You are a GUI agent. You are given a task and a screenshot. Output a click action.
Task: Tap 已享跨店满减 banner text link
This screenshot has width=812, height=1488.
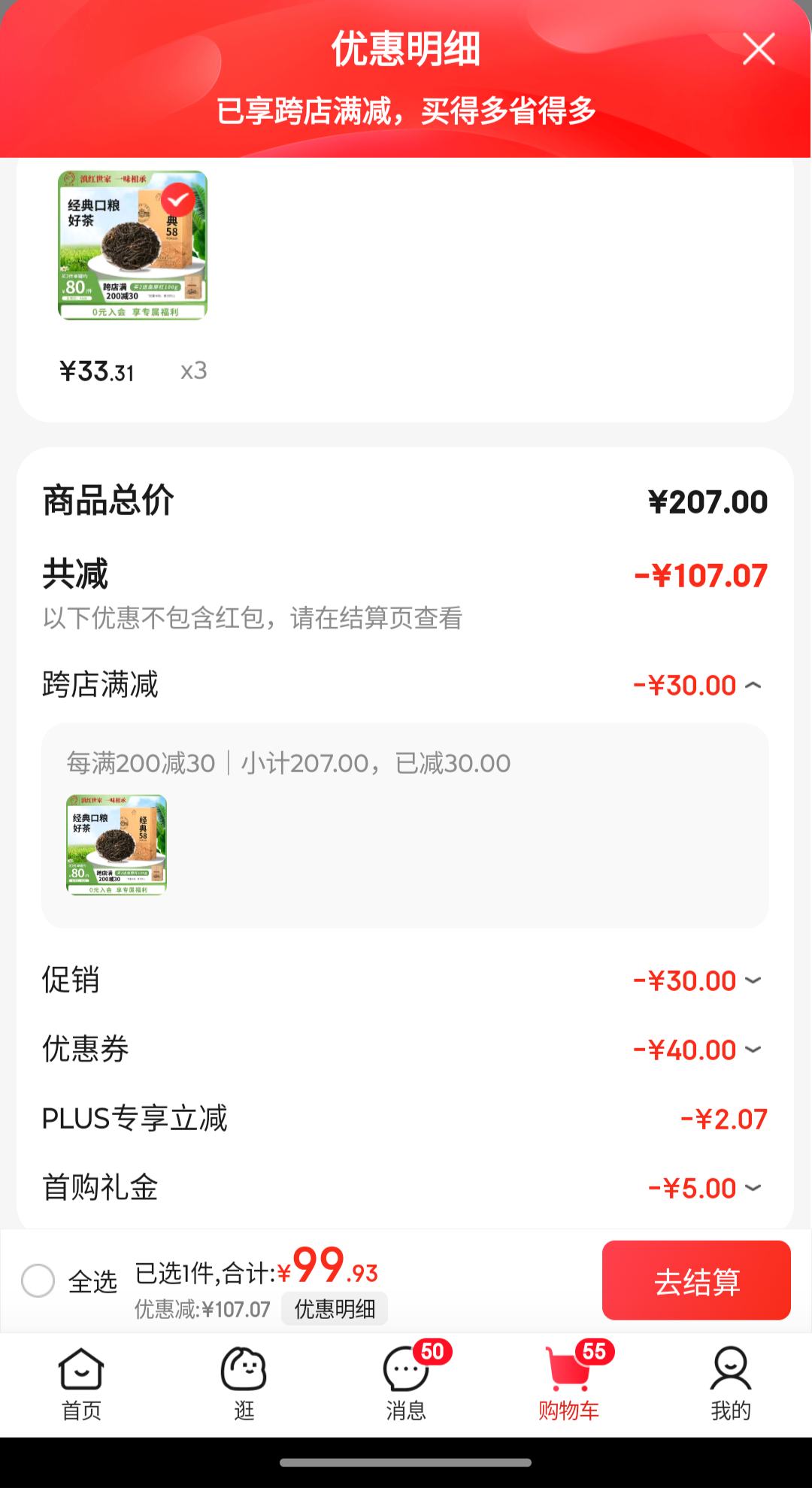(x=406, y=112)
